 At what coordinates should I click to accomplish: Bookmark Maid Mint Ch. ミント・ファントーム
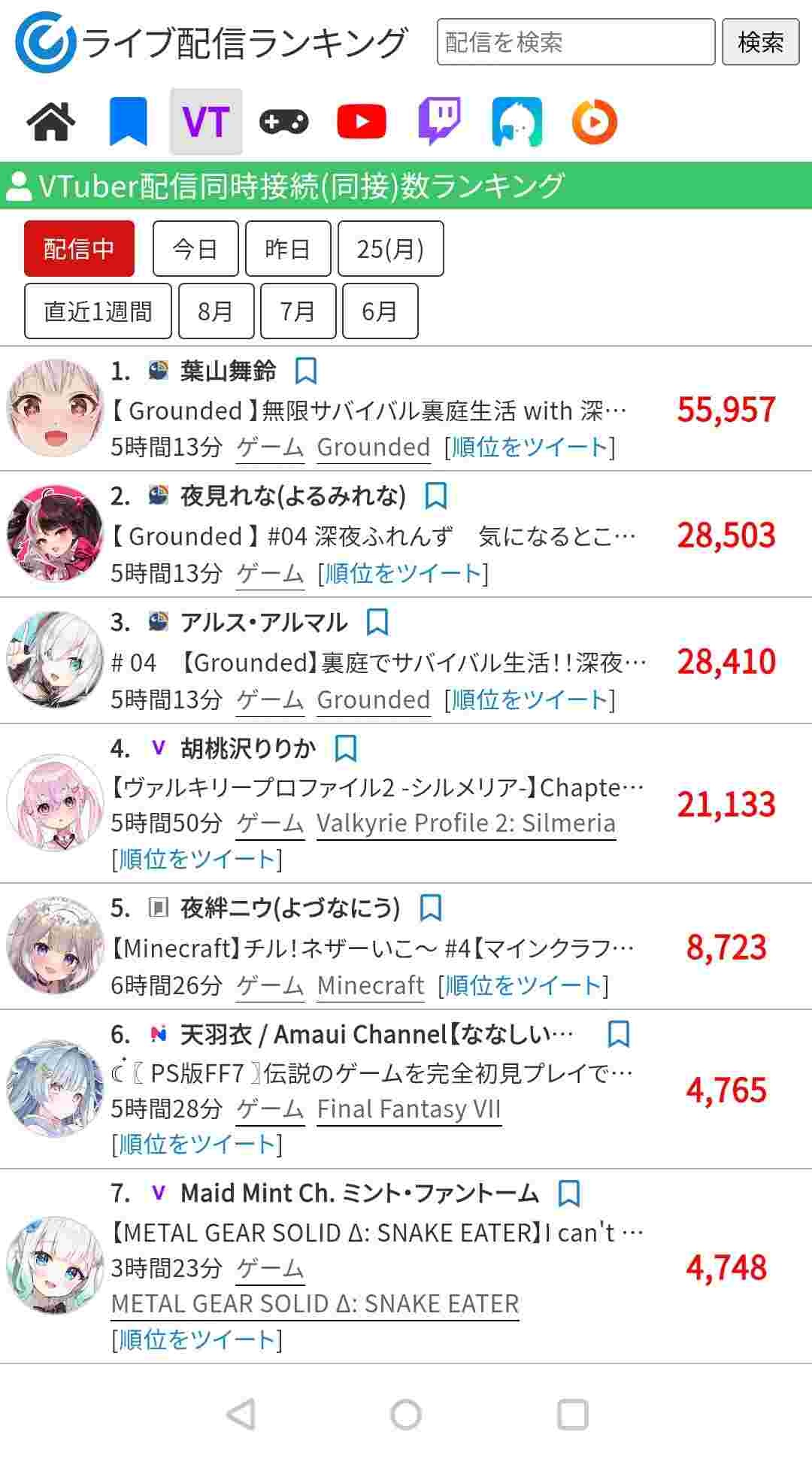pos(569,1193)
